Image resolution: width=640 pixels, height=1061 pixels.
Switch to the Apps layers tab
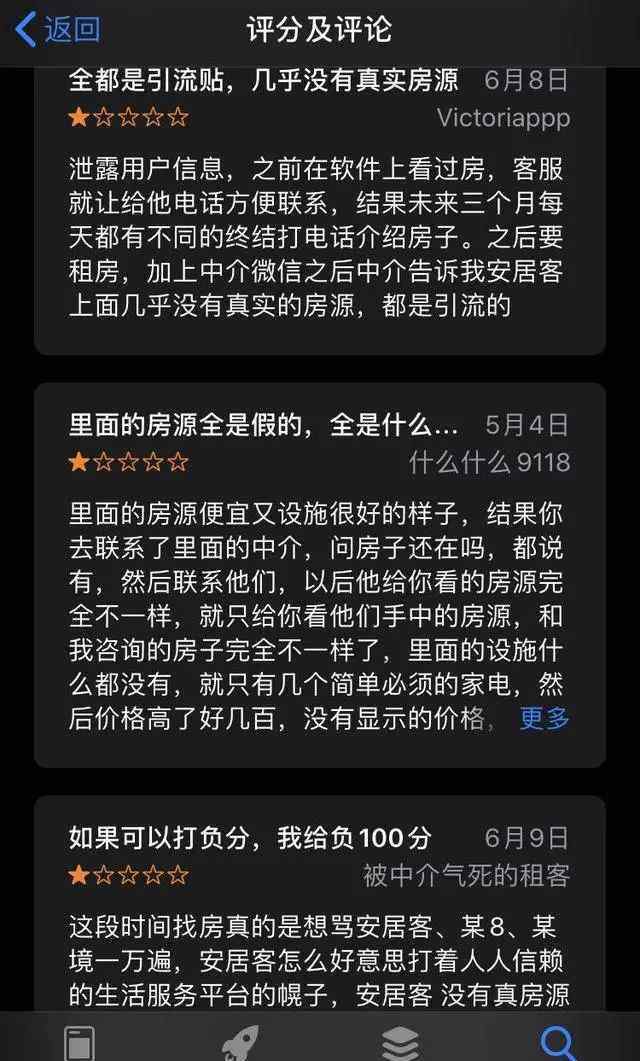pos(400,1043)
